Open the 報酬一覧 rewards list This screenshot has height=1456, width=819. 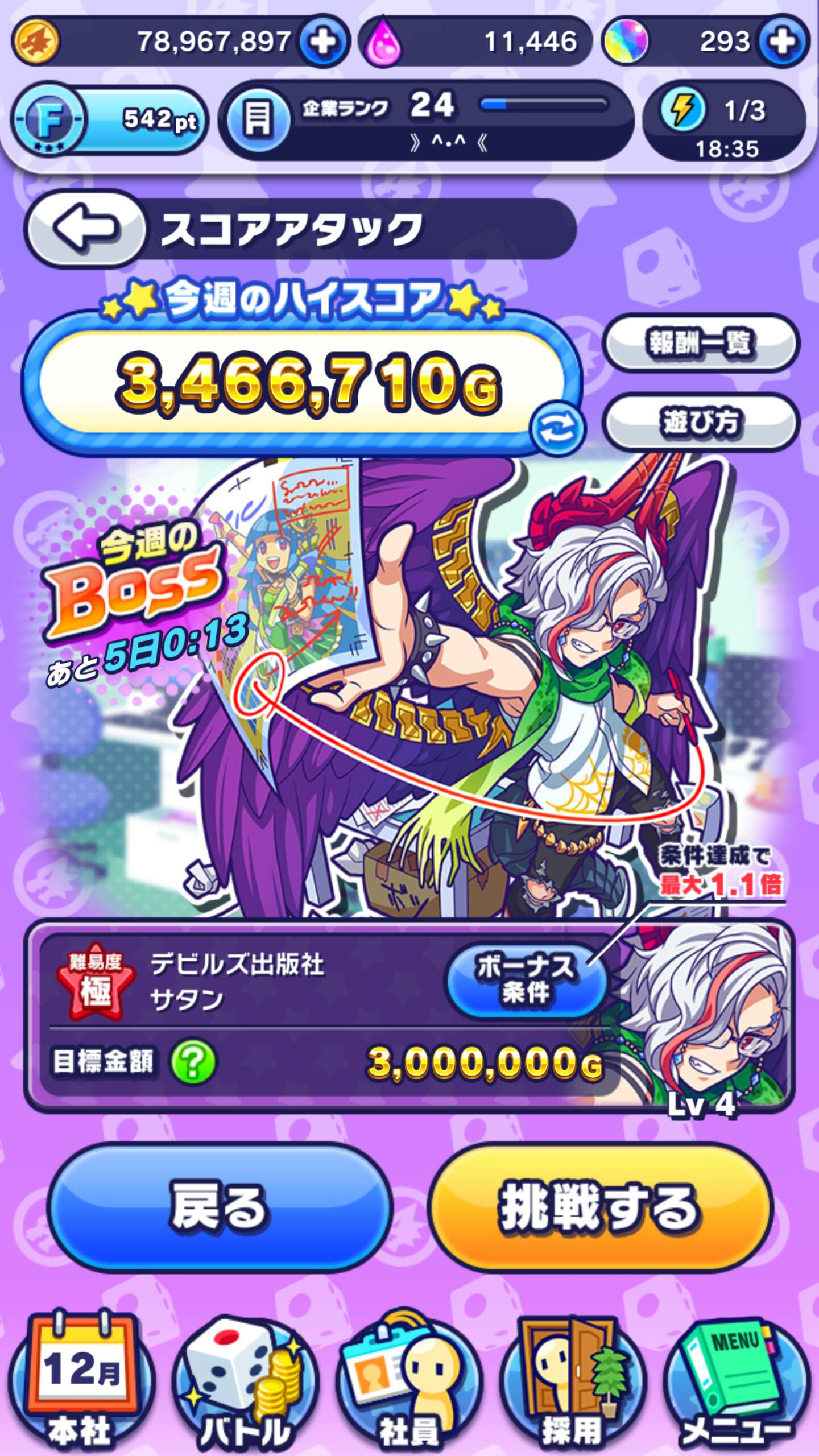pos(701,343)
